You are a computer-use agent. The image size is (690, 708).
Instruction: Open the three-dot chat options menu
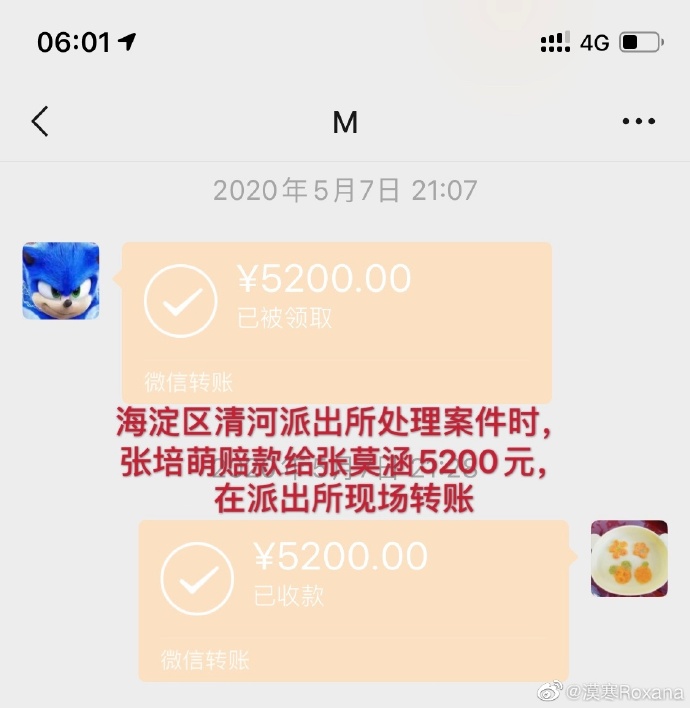[638, 122]
